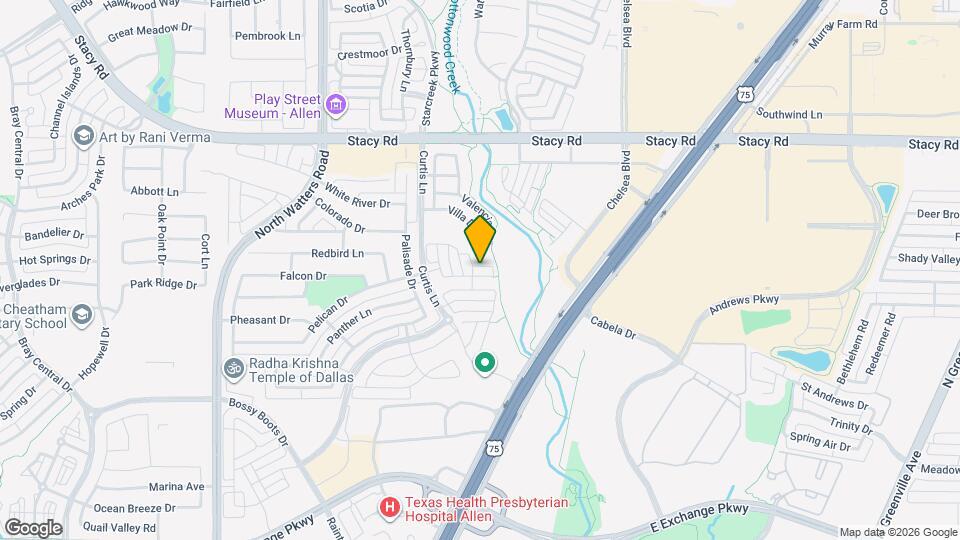The height and width of the screenshot is (540, 960).
Task: Select the Cheatham school marker
Action: (x=81, y=316)
